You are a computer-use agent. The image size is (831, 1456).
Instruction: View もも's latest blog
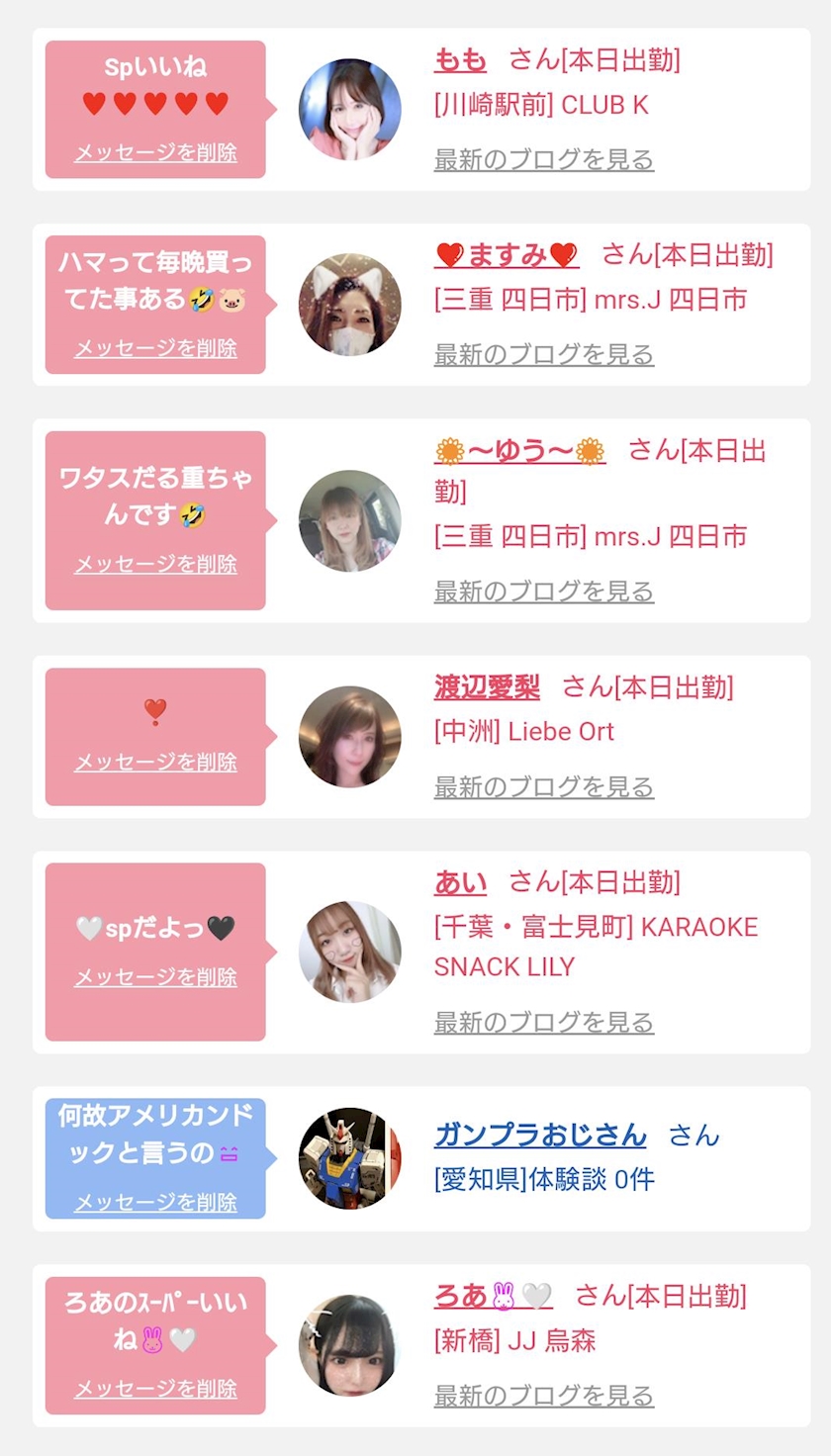click(544, 159)
